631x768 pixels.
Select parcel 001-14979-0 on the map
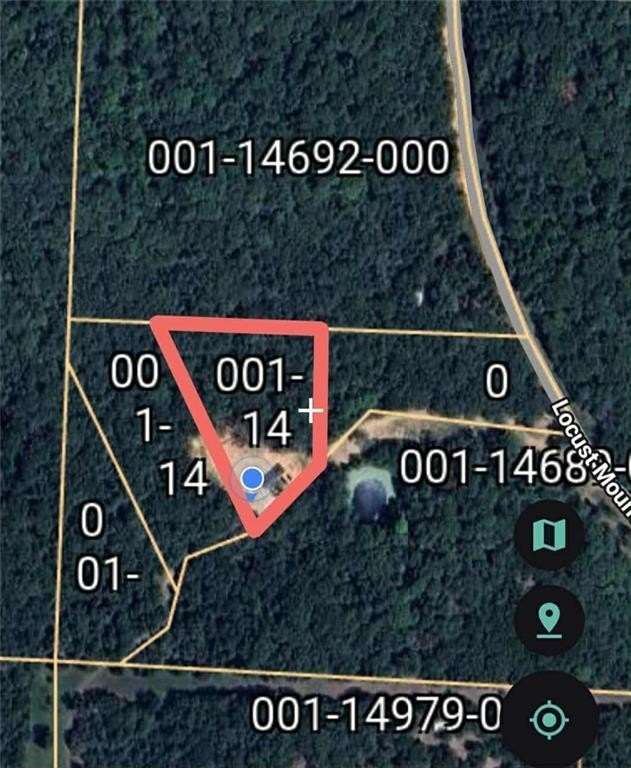pos(375,714)
